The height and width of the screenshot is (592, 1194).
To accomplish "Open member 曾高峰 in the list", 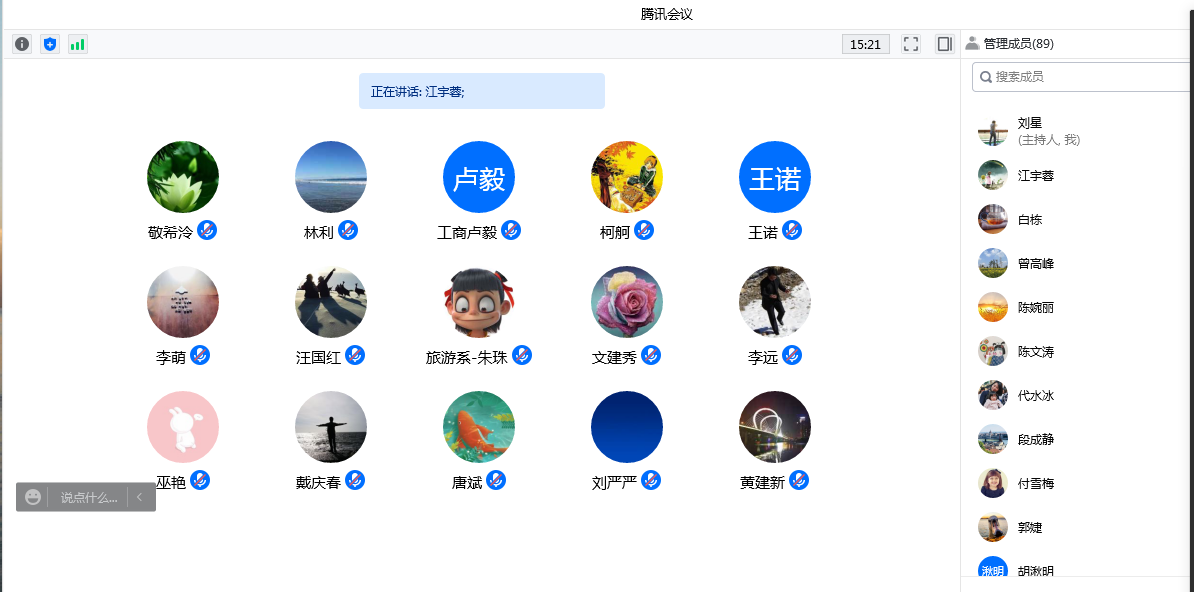I will click(x=1036, y=263).
